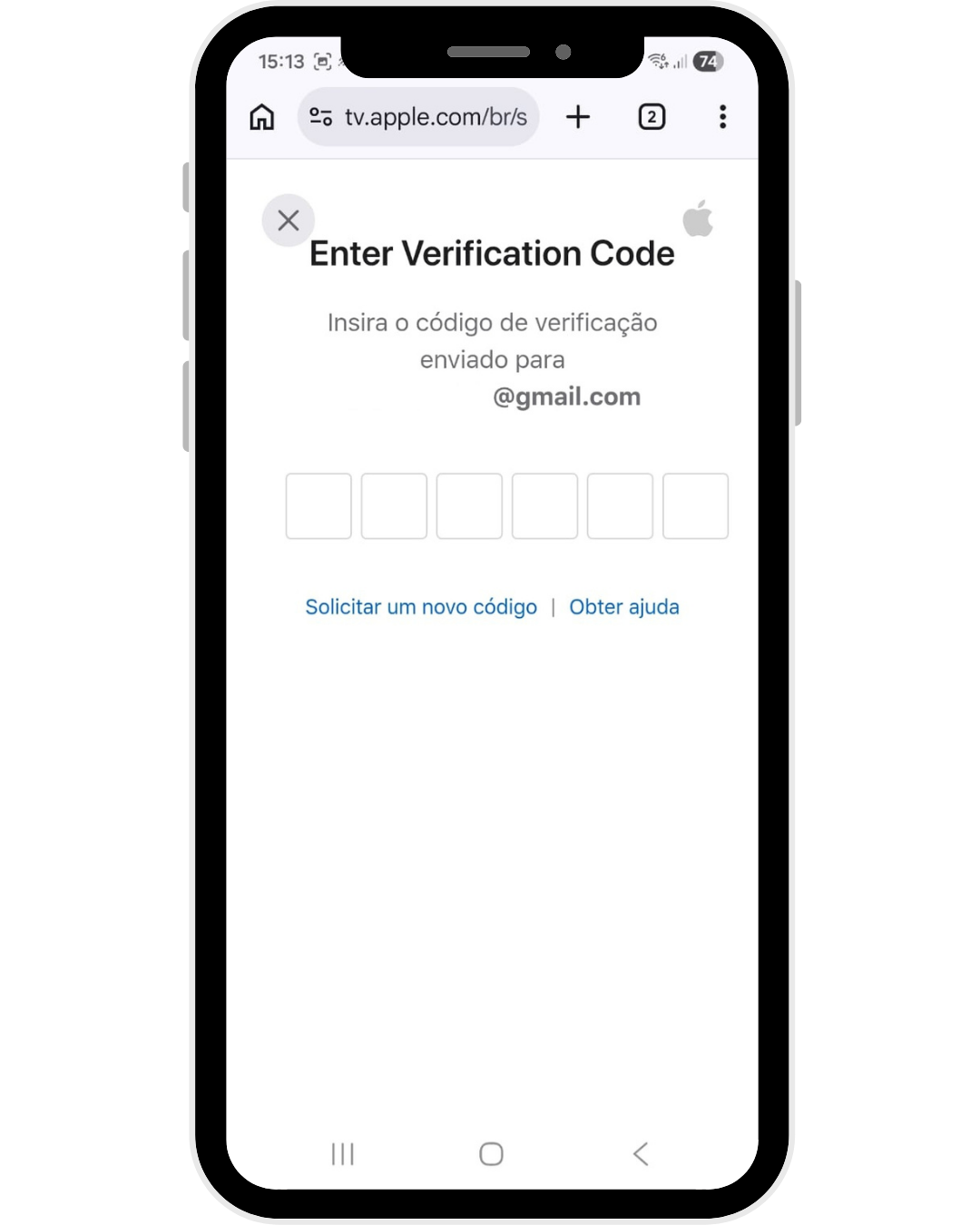
Task: Go to the browser home page
Action: [262, 117]
